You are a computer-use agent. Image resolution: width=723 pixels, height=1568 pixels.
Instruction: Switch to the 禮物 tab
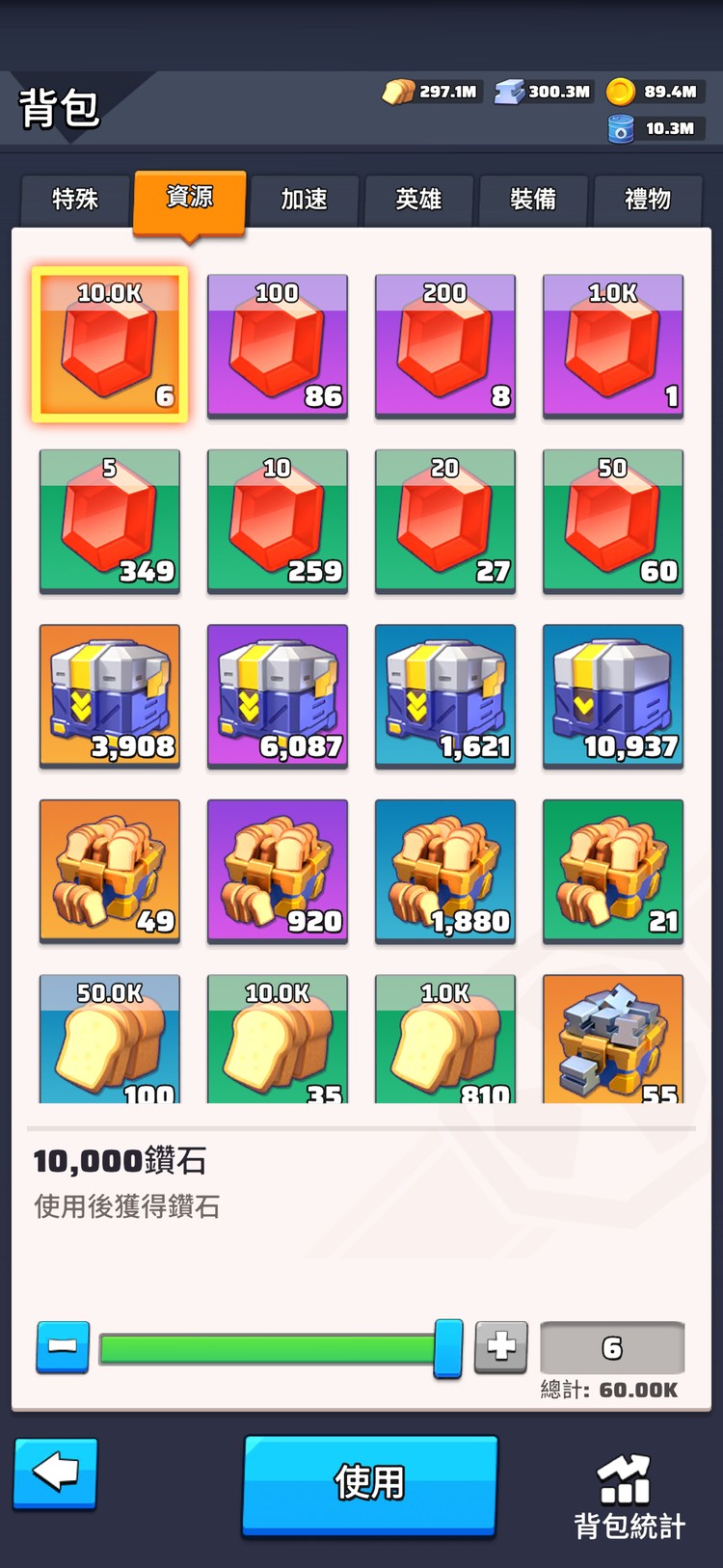pyautogui.click(x=647, y=200)
